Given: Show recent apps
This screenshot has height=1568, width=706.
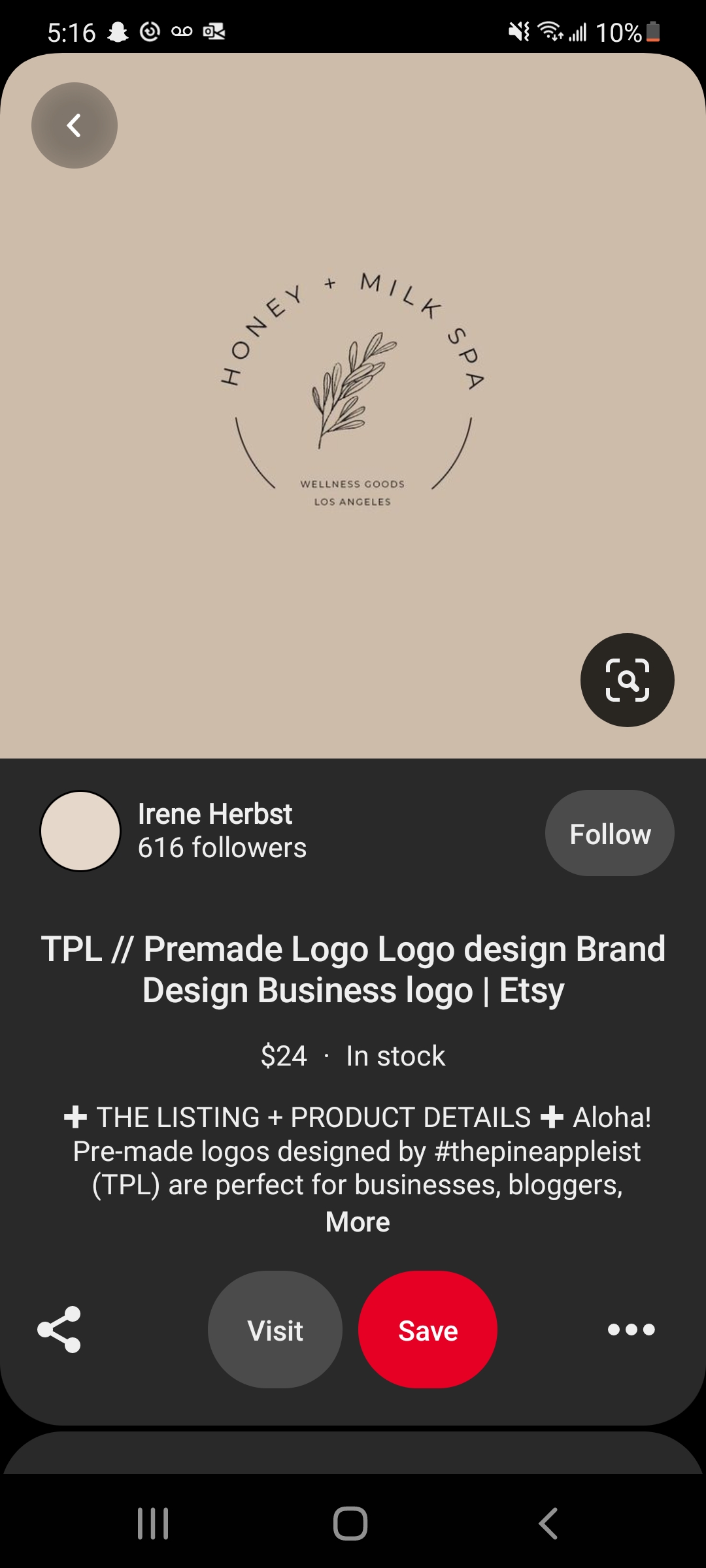Looking at the screenshot, I should point(153,1524).
